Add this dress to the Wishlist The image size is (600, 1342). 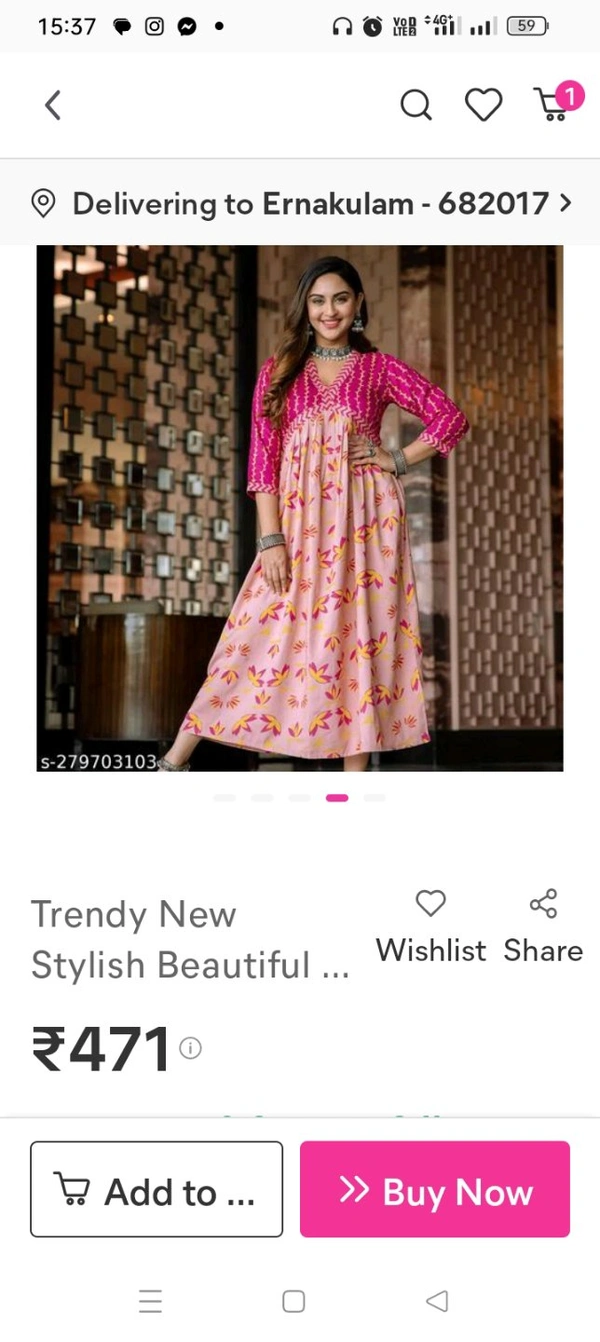431,926
